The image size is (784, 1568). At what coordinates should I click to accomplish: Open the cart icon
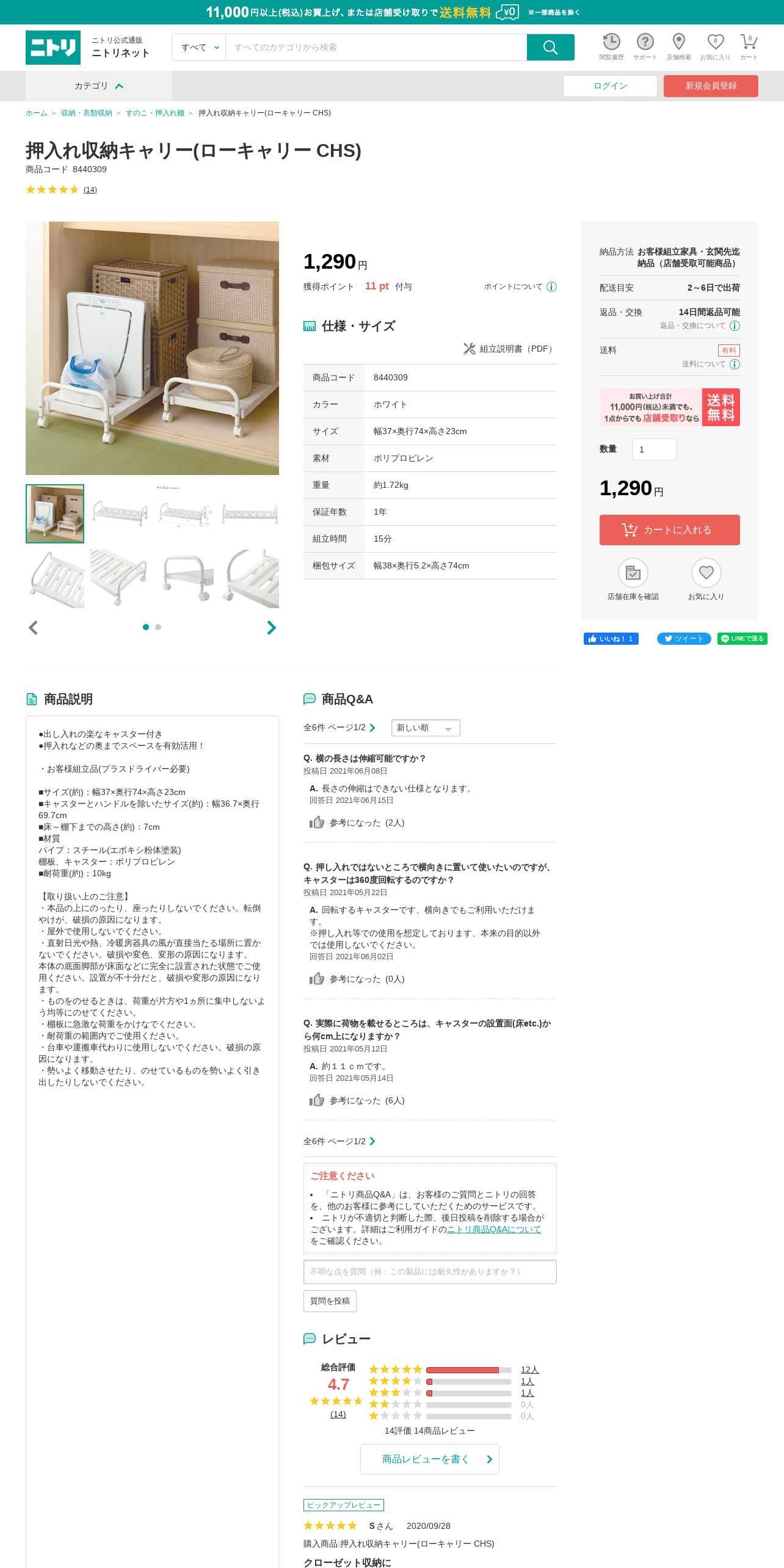(749, 47)
